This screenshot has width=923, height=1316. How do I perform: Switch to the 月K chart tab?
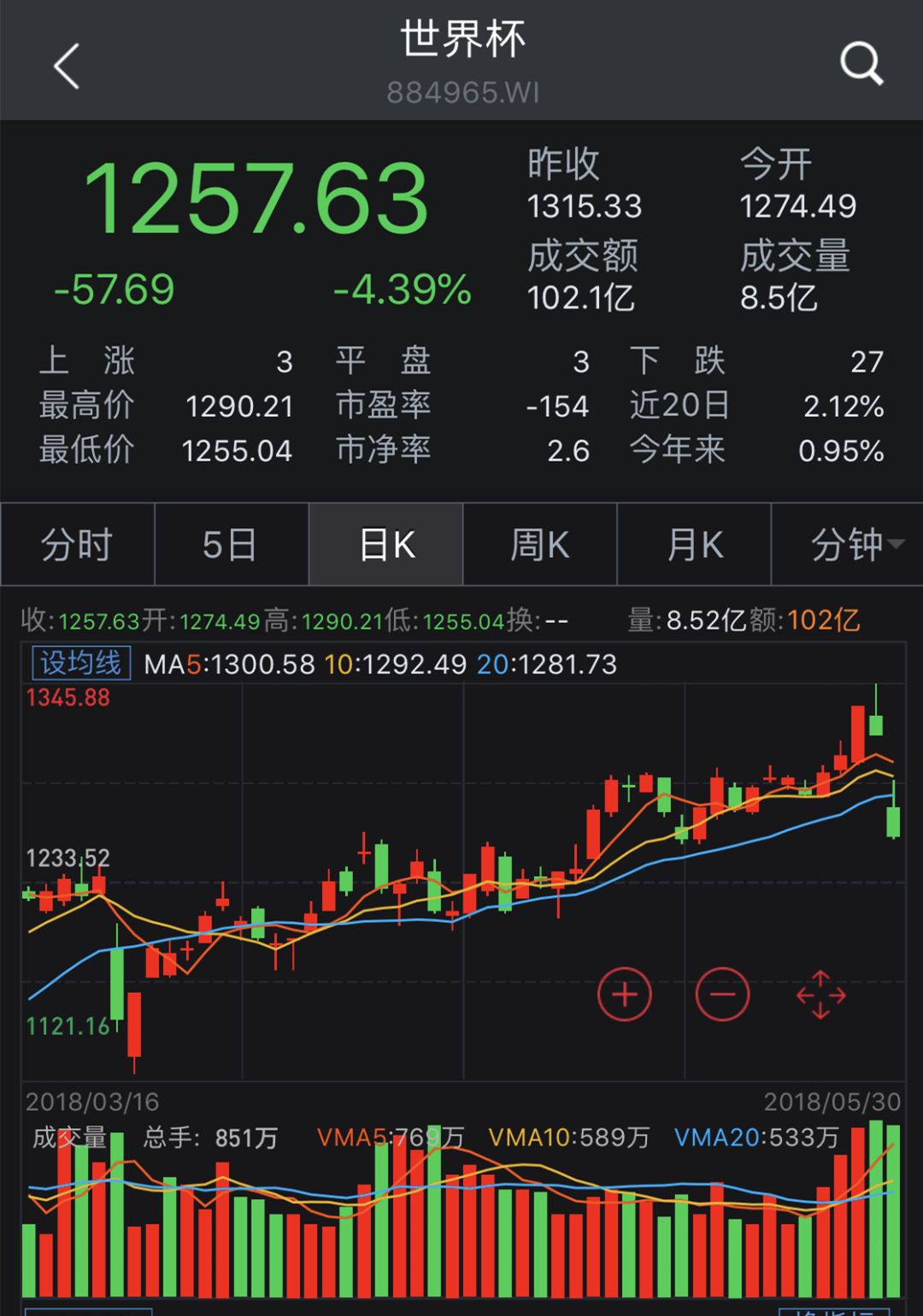694,544
